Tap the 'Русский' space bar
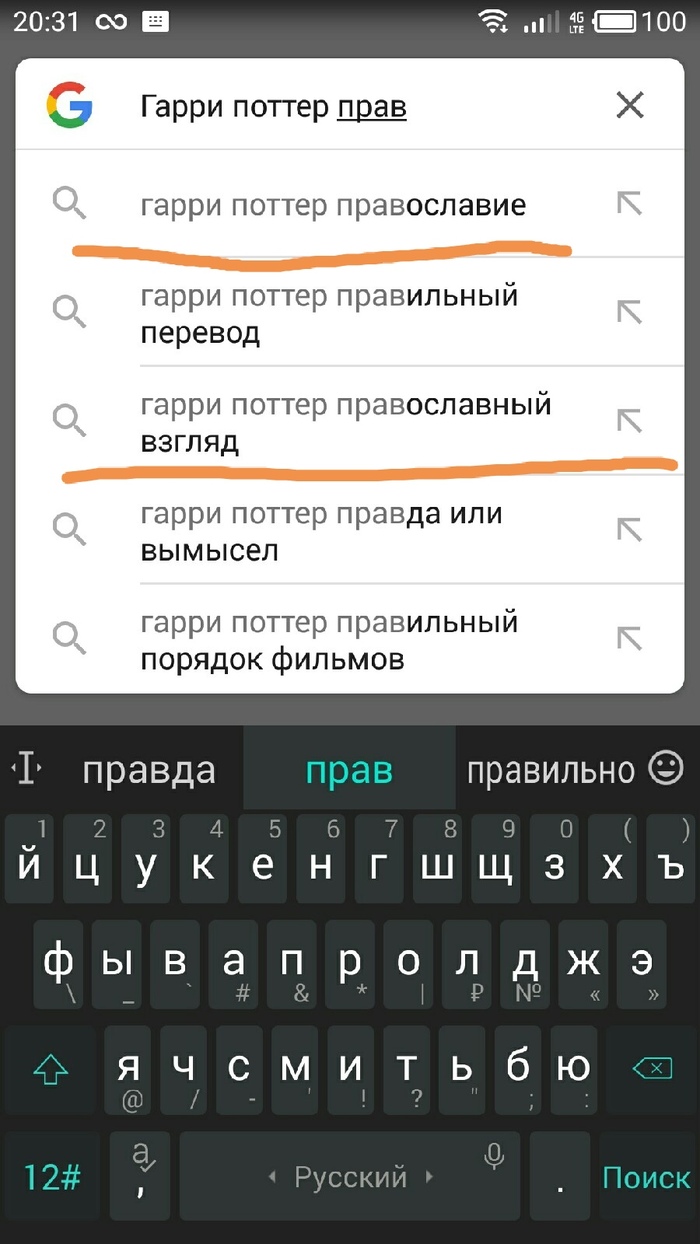The width and height of the screenshot is (700, 1244). (x=350, y=1177)
